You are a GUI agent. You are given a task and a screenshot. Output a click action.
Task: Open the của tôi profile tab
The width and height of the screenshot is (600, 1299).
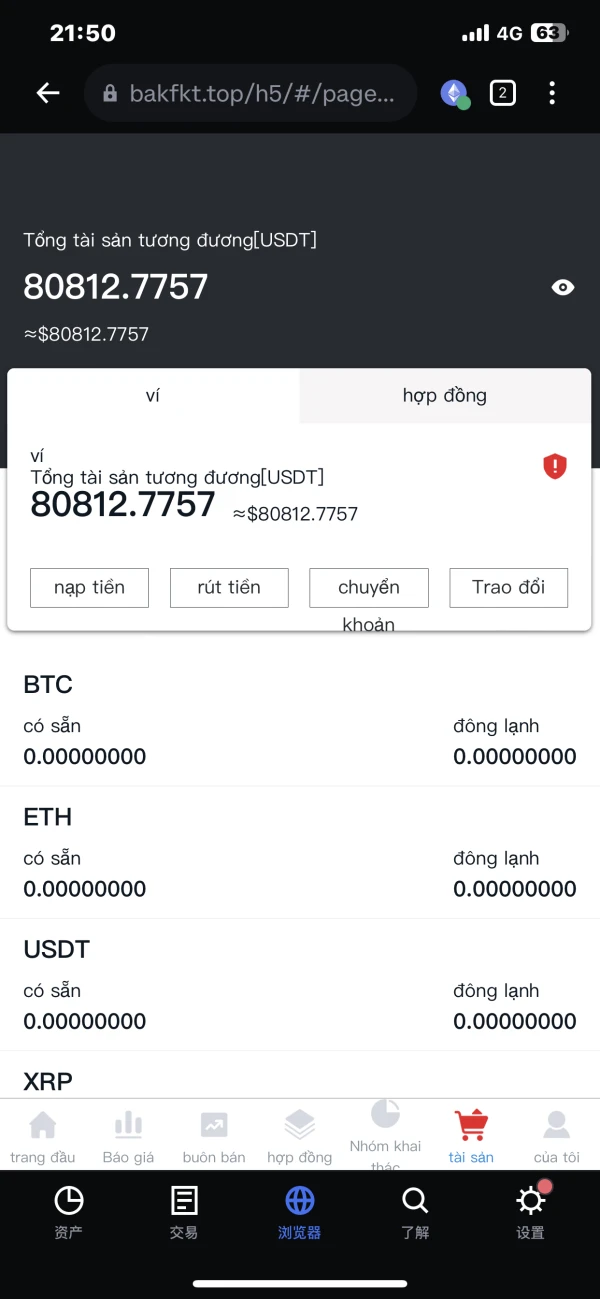pyautogui.click(x=556, y=1137)
